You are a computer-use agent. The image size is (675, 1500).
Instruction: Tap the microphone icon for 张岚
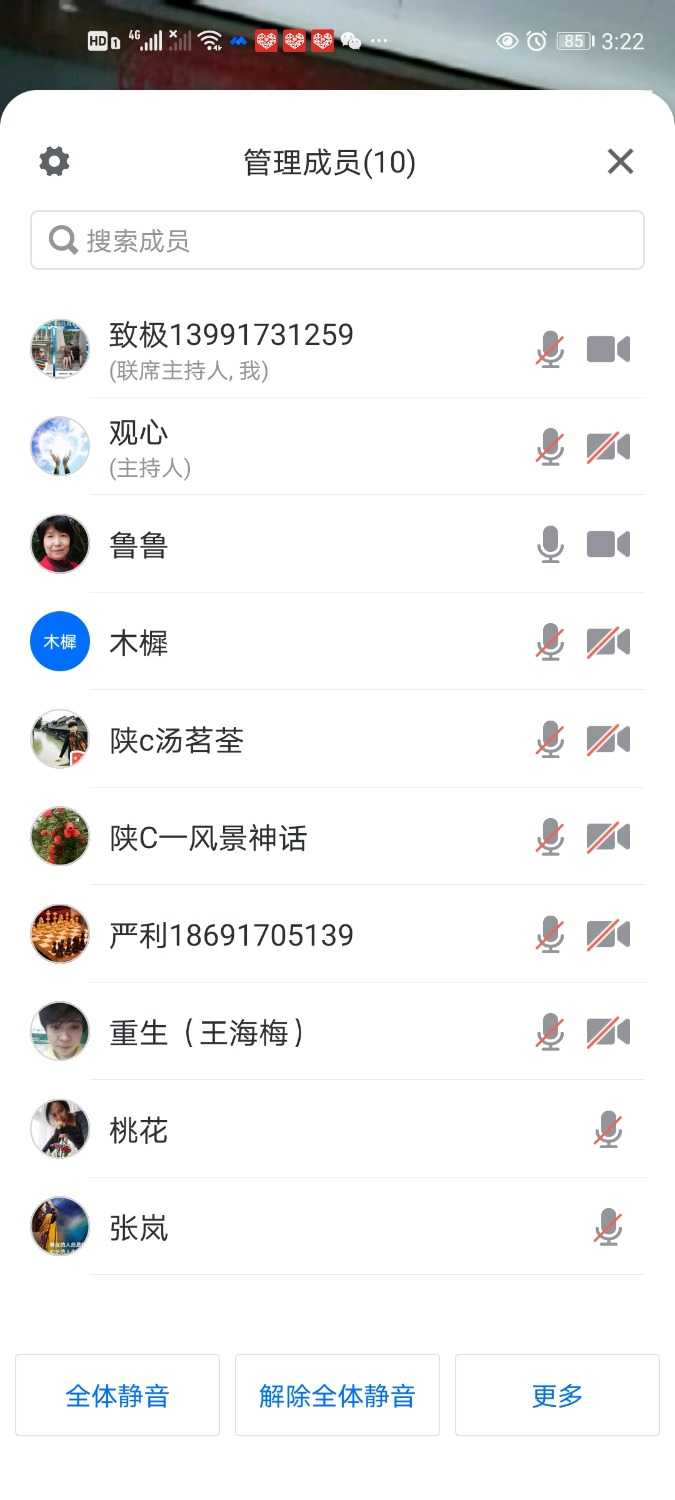[x=608, y=1227]
